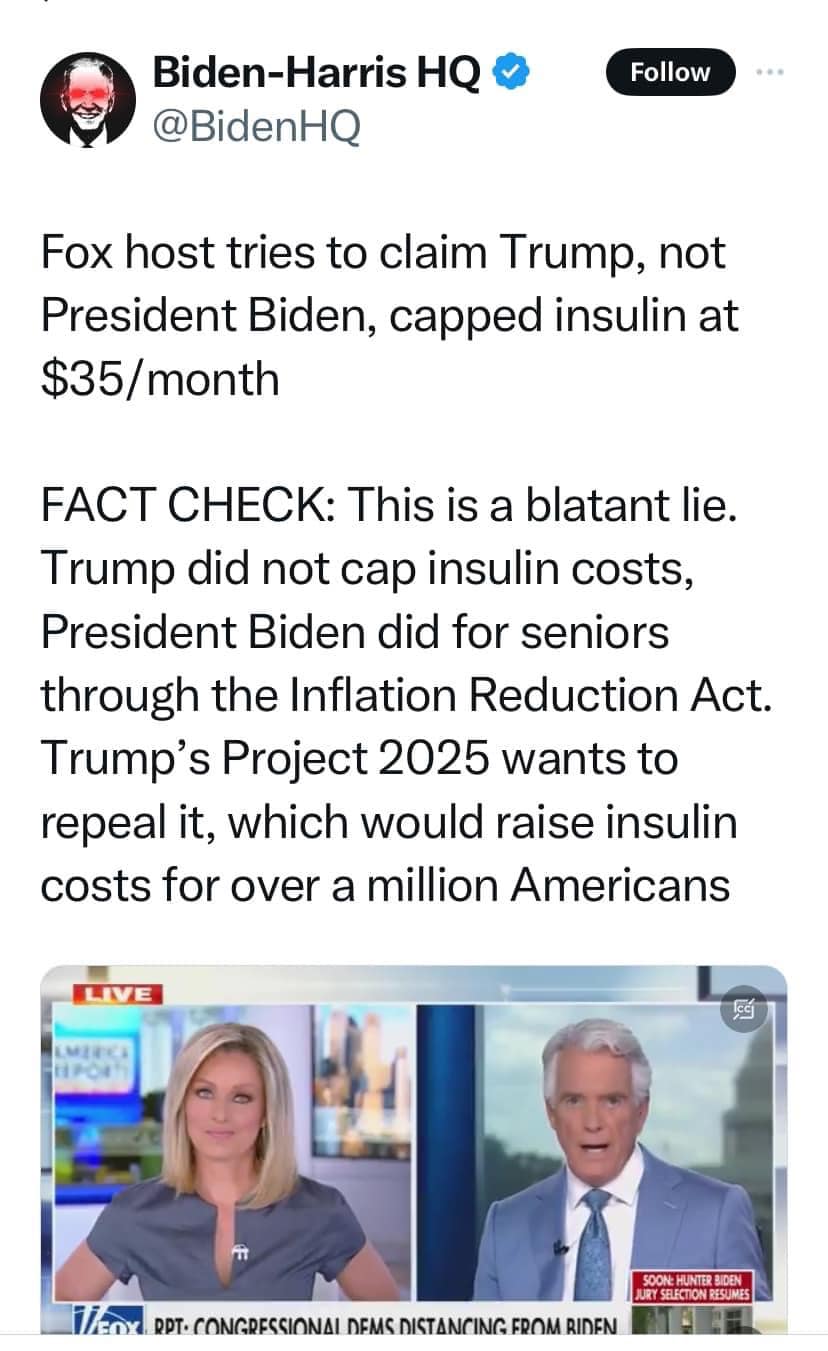This screenshot has height=1351, width=828.
Task: Play the embedded Fox News video clip
Action: click(413, 1150)
